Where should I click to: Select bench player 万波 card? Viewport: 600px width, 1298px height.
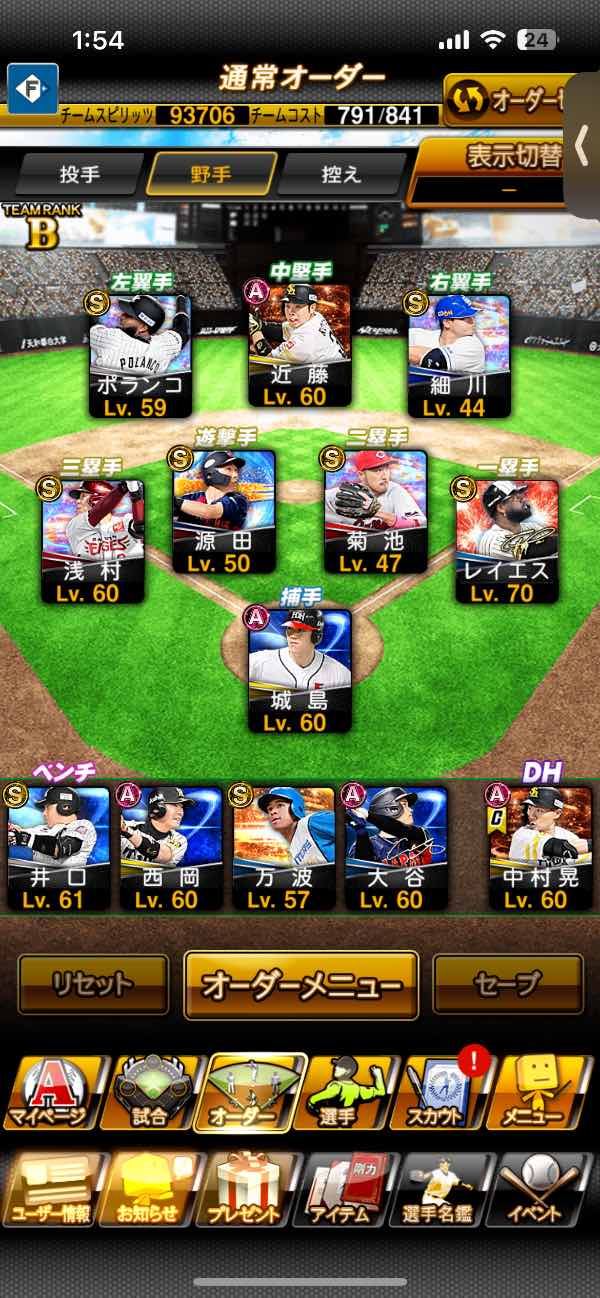tap(283, 848)
